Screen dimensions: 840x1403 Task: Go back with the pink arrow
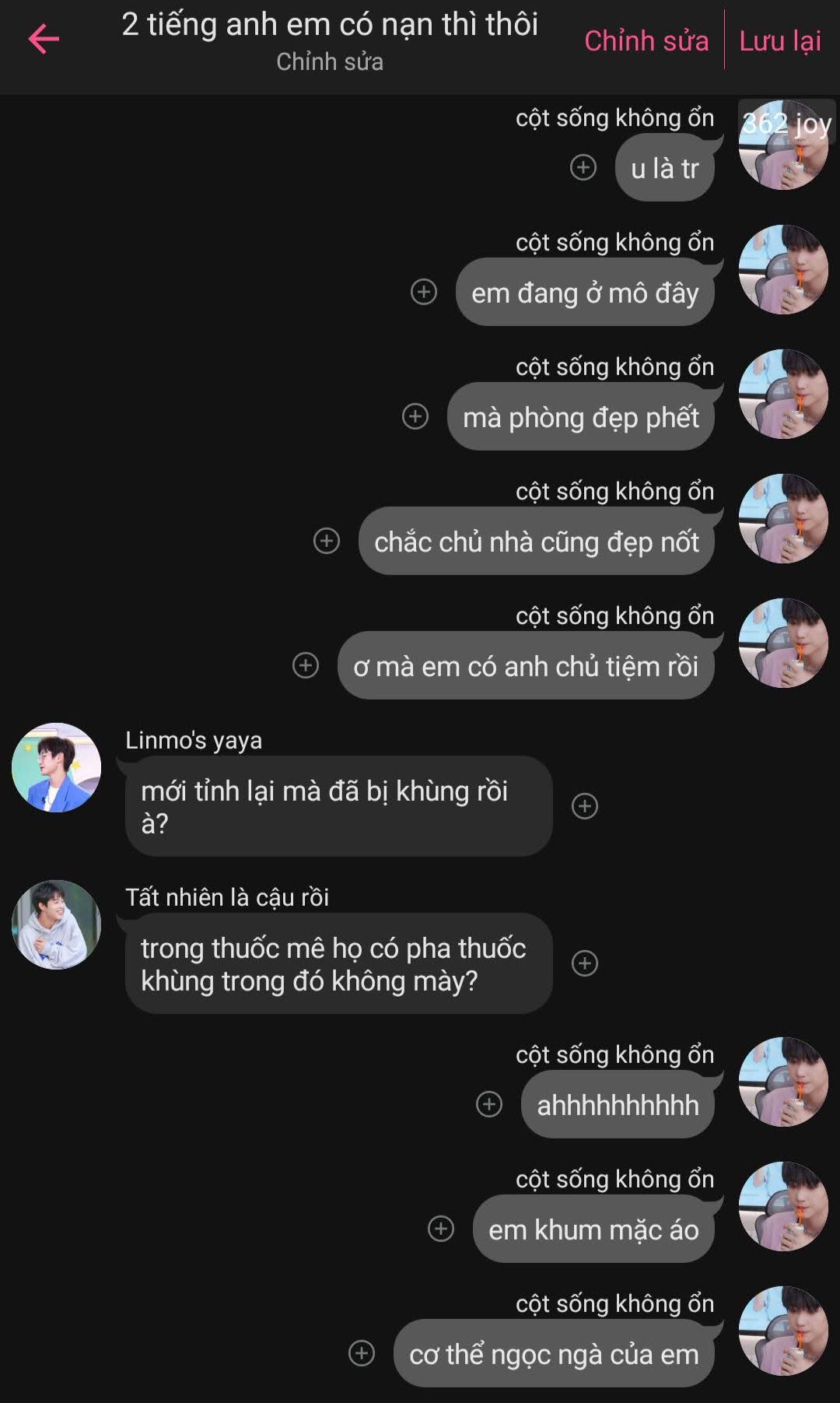44,39
